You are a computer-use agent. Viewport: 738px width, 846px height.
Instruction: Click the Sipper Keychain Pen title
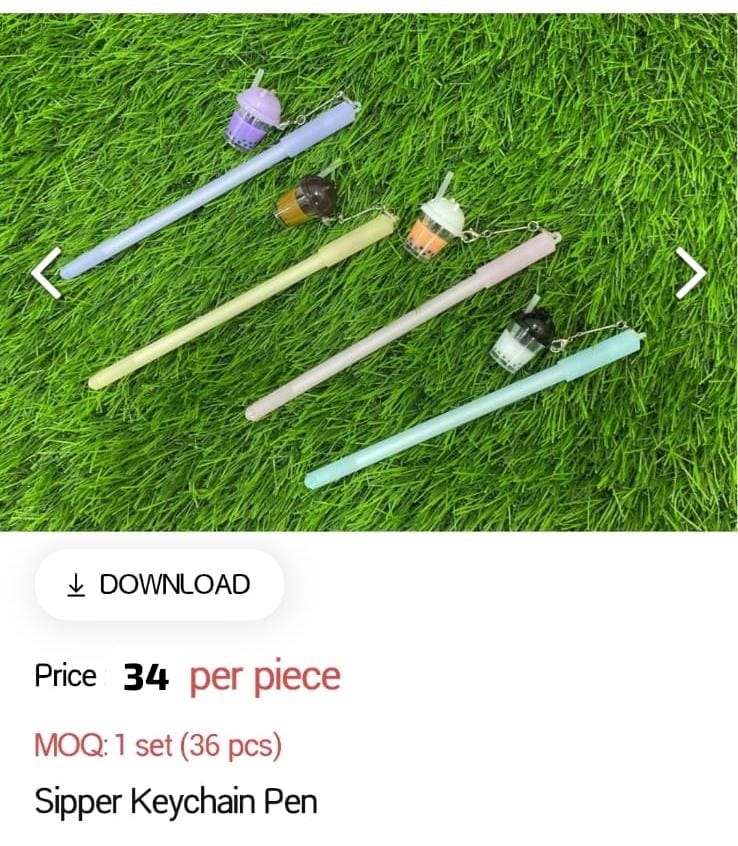(x=176, y=800)
